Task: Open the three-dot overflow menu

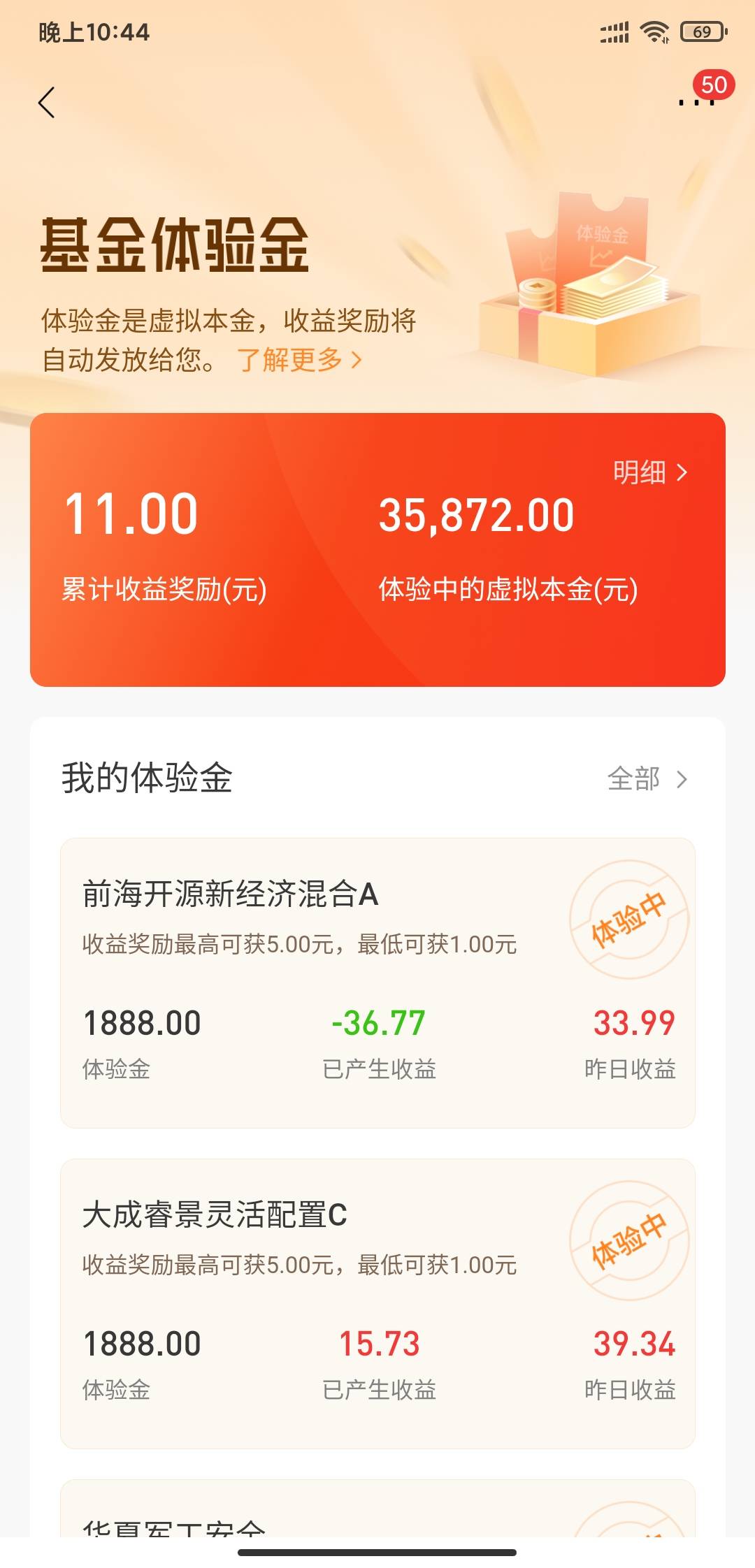Action: pyautogui.click(x=696, y=102)
